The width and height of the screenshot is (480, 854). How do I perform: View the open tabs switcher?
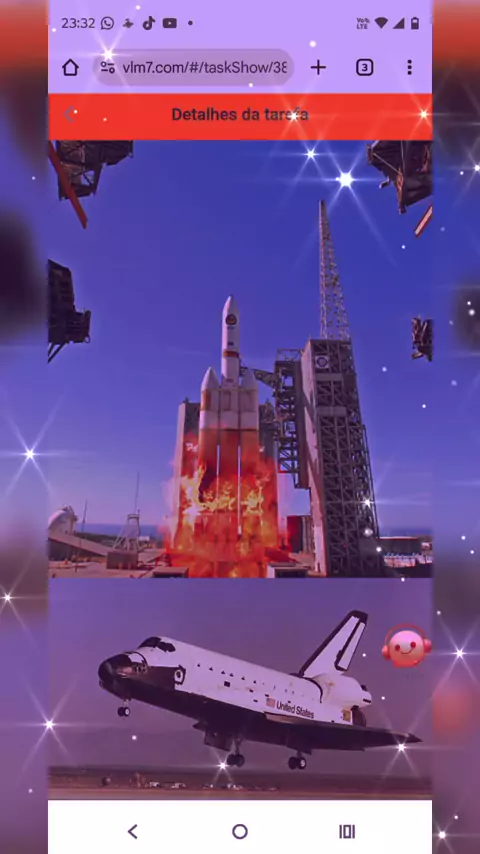(x=364, y=68)
